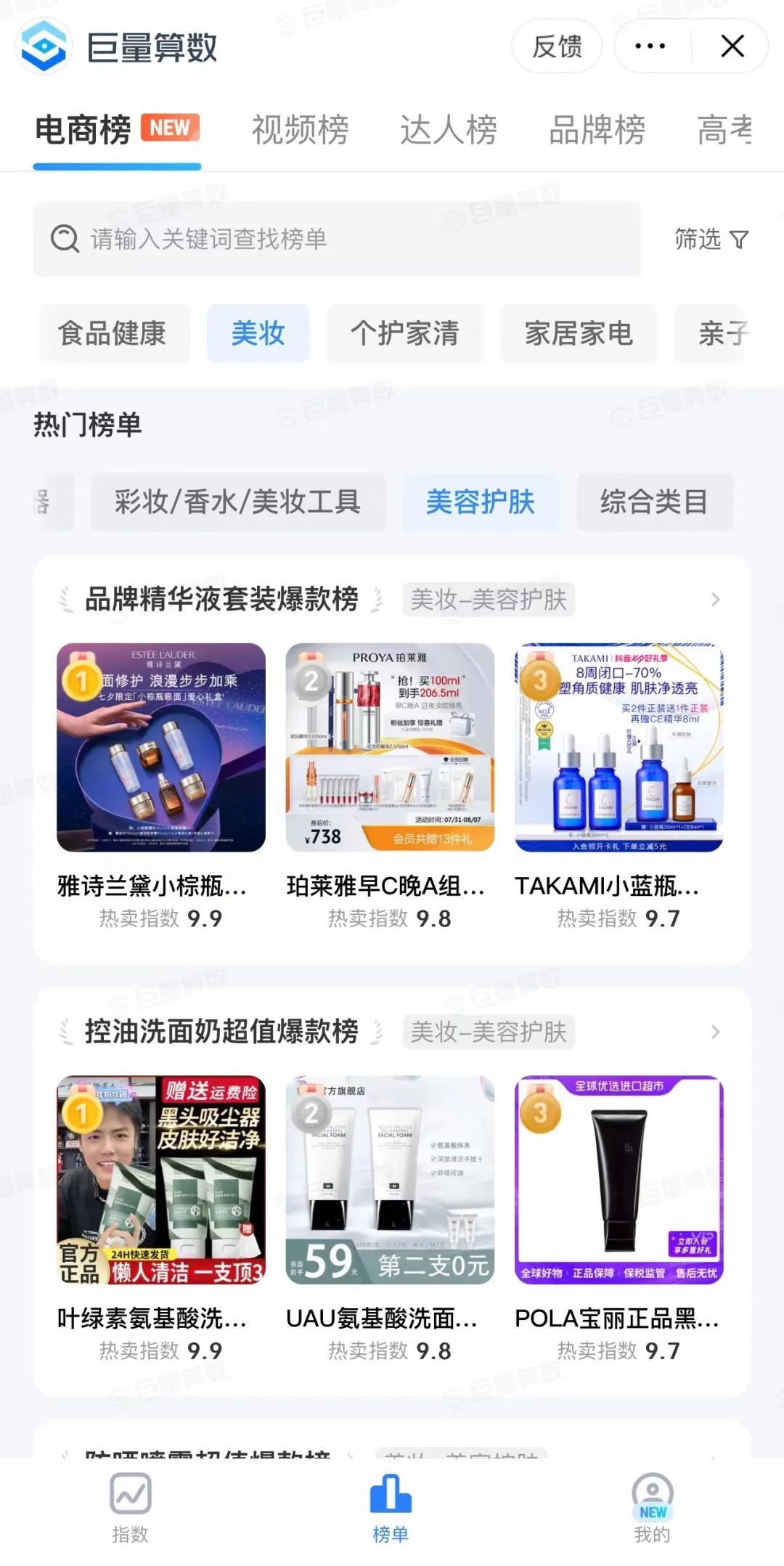Pick the 彩妆/香水/美妆工具 chip

pyautogui.click(x=238, y=502)
